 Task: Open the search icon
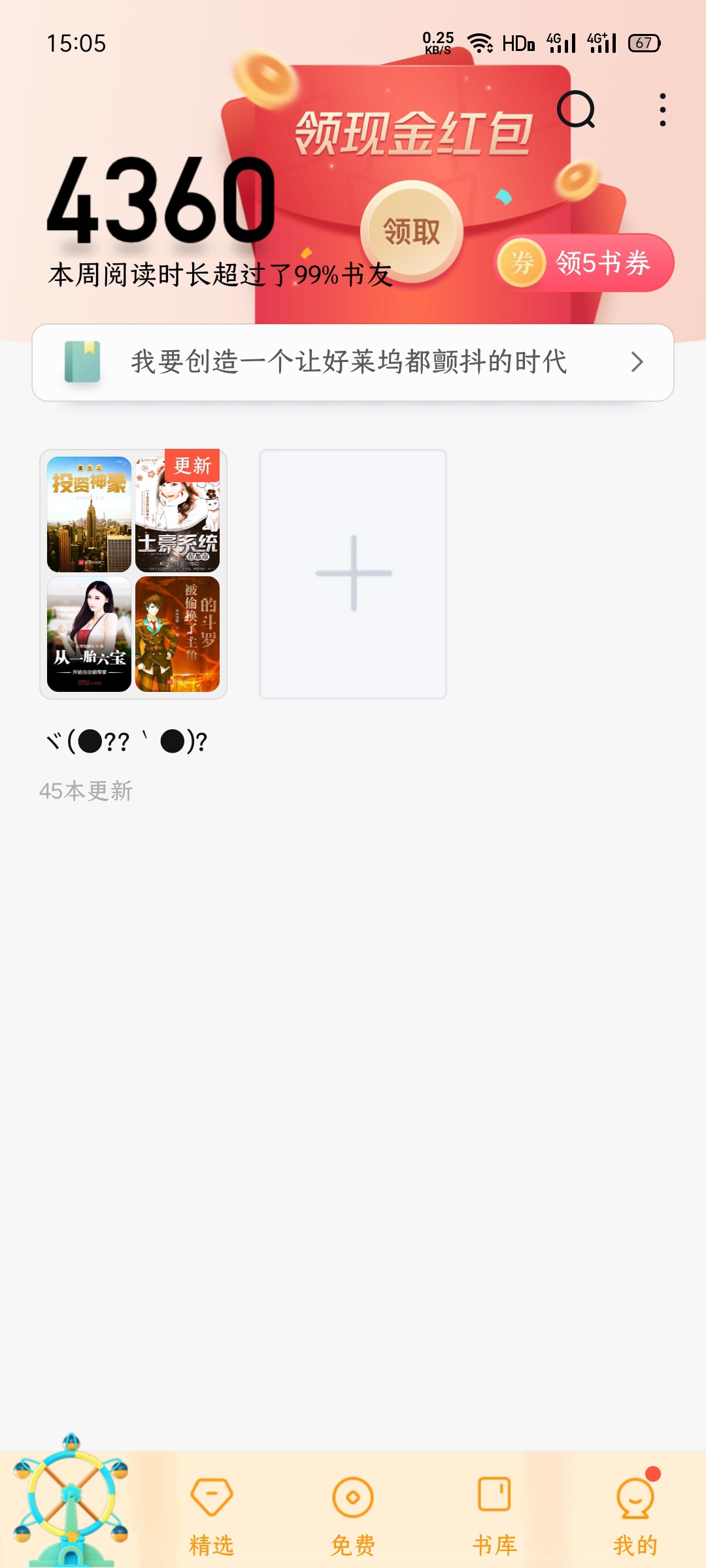click(576, 110)
